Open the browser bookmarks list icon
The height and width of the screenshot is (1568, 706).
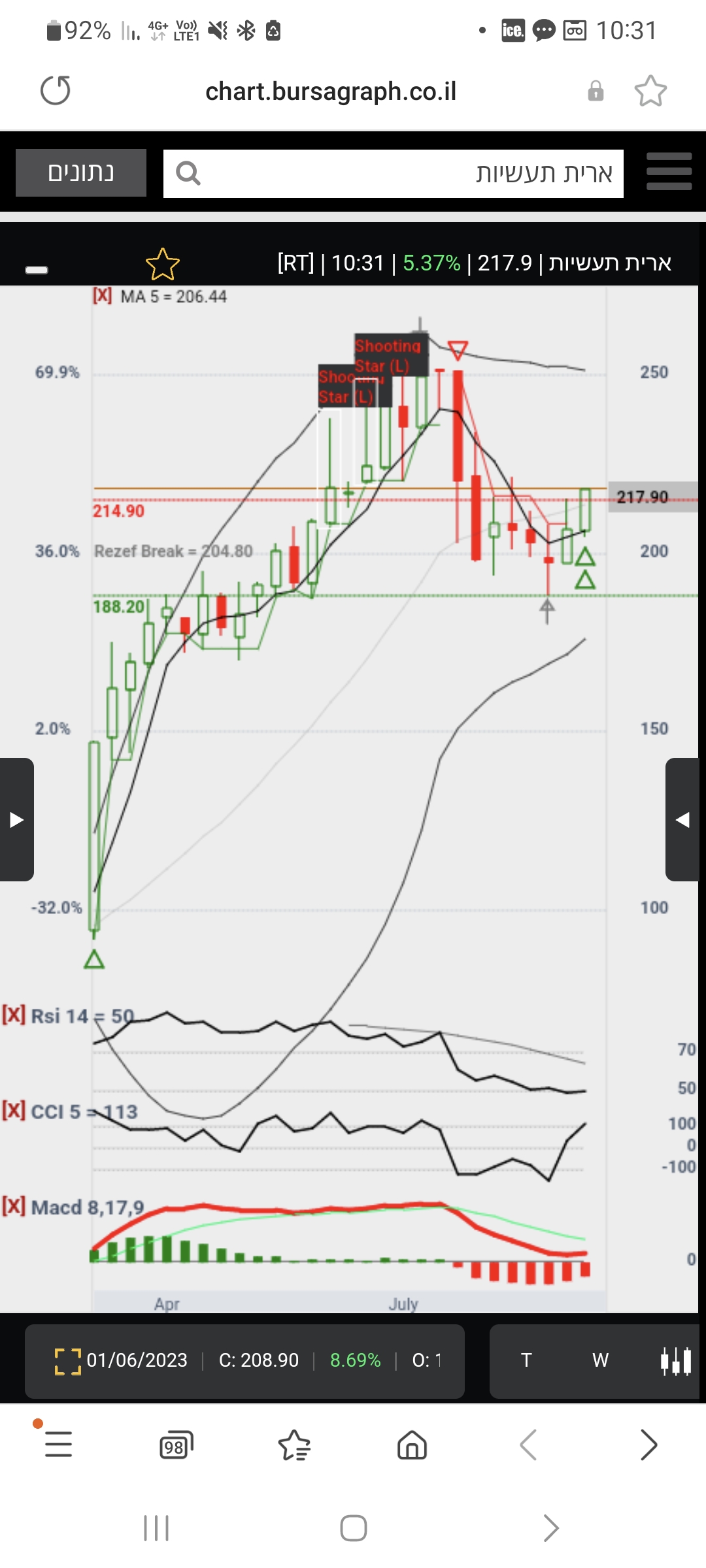point(294,1445)
